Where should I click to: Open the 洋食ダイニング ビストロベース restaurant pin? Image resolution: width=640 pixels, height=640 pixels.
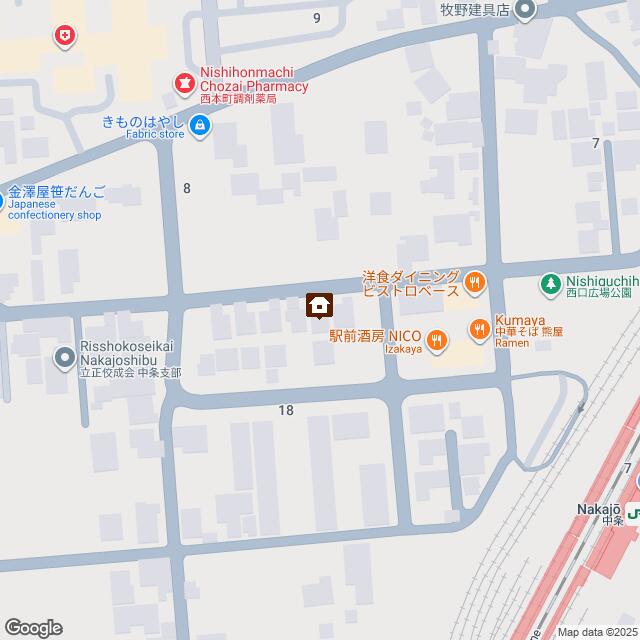tap(476, 284)
